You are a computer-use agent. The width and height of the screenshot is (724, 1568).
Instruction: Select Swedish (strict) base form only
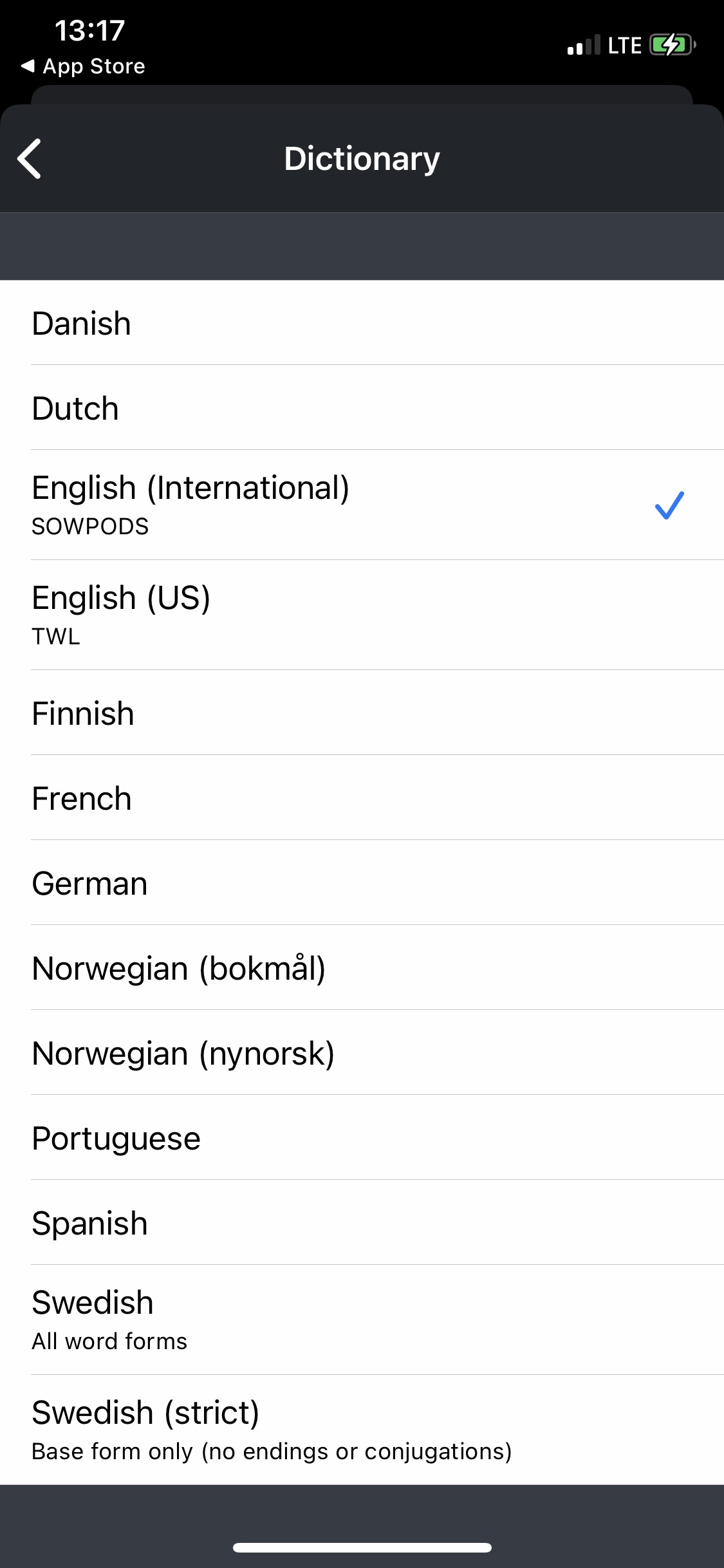pos(362,1430)
